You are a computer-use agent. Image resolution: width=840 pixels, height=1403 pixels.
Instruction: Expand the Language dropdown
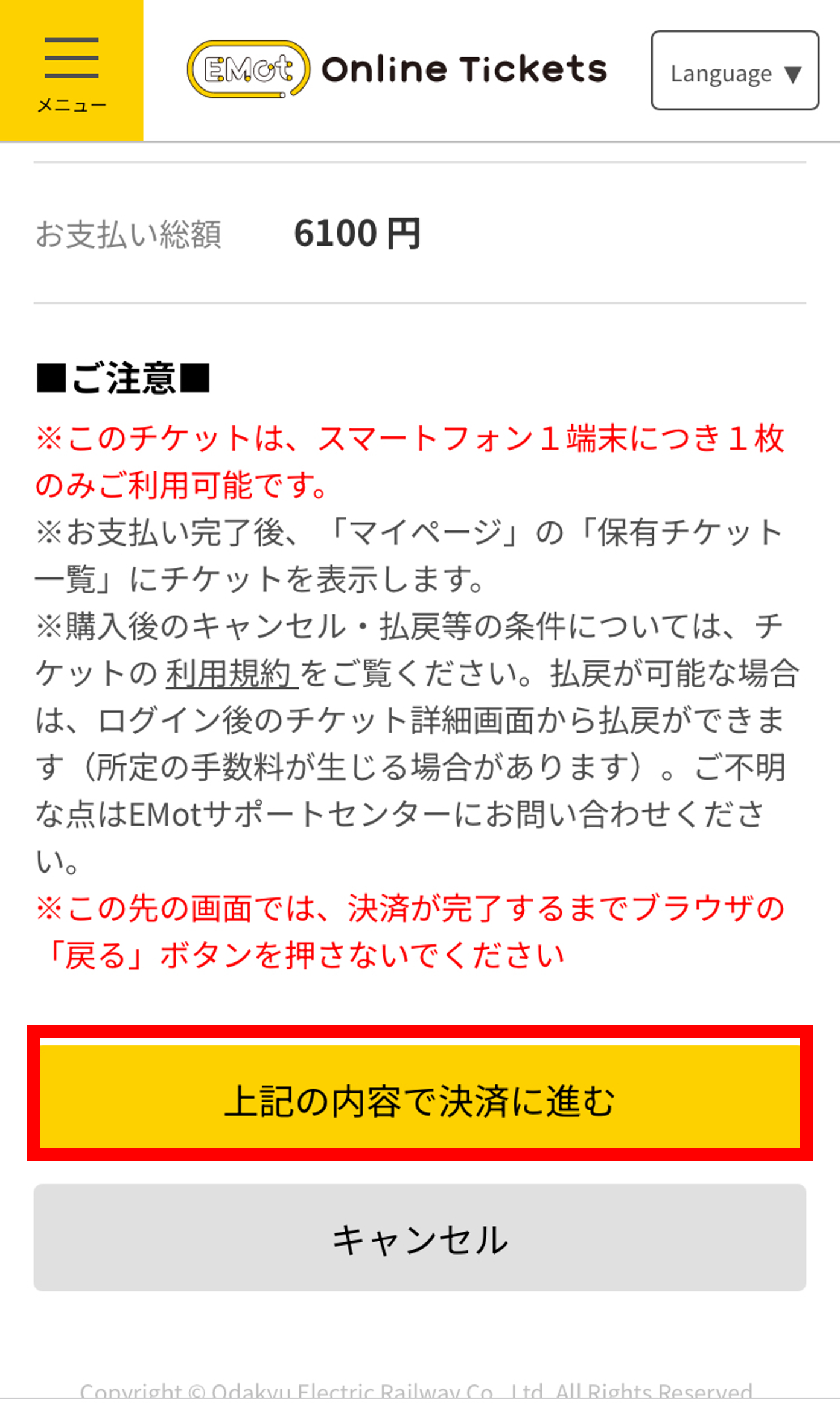point(734,71)
